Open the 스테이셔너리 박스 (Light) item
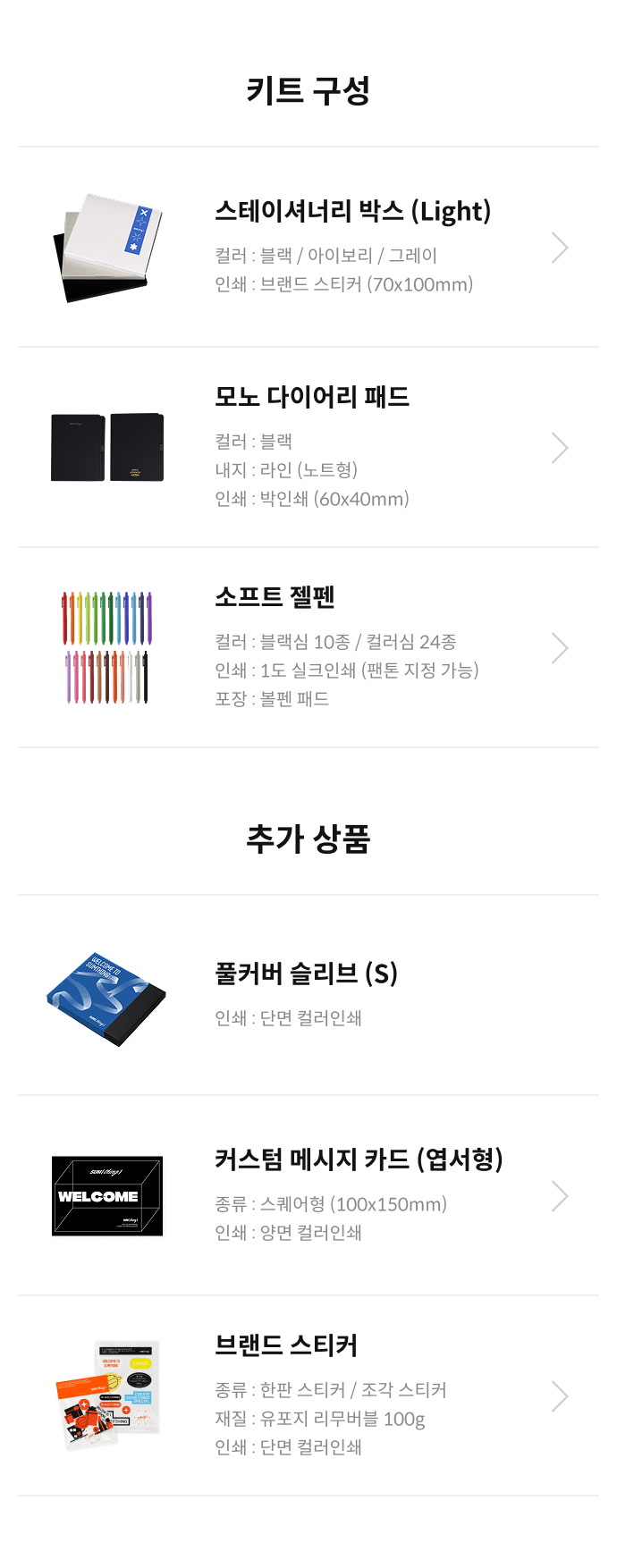The width and height of the screenshot is (617, 1568). click(308, 247)
